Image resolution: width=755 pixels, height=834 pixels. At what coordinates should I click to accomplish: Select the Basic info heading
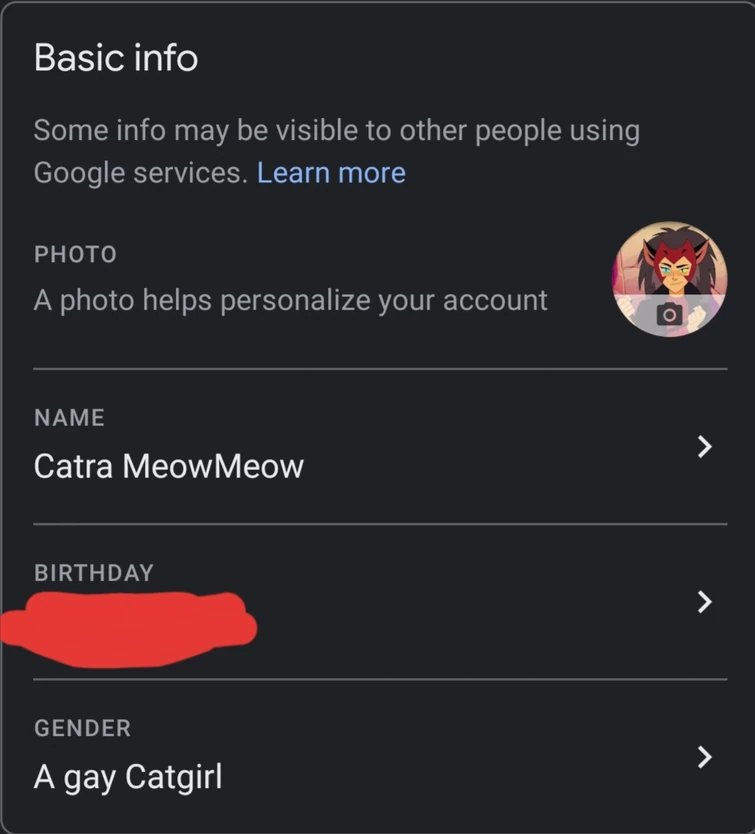click(116, 58)
